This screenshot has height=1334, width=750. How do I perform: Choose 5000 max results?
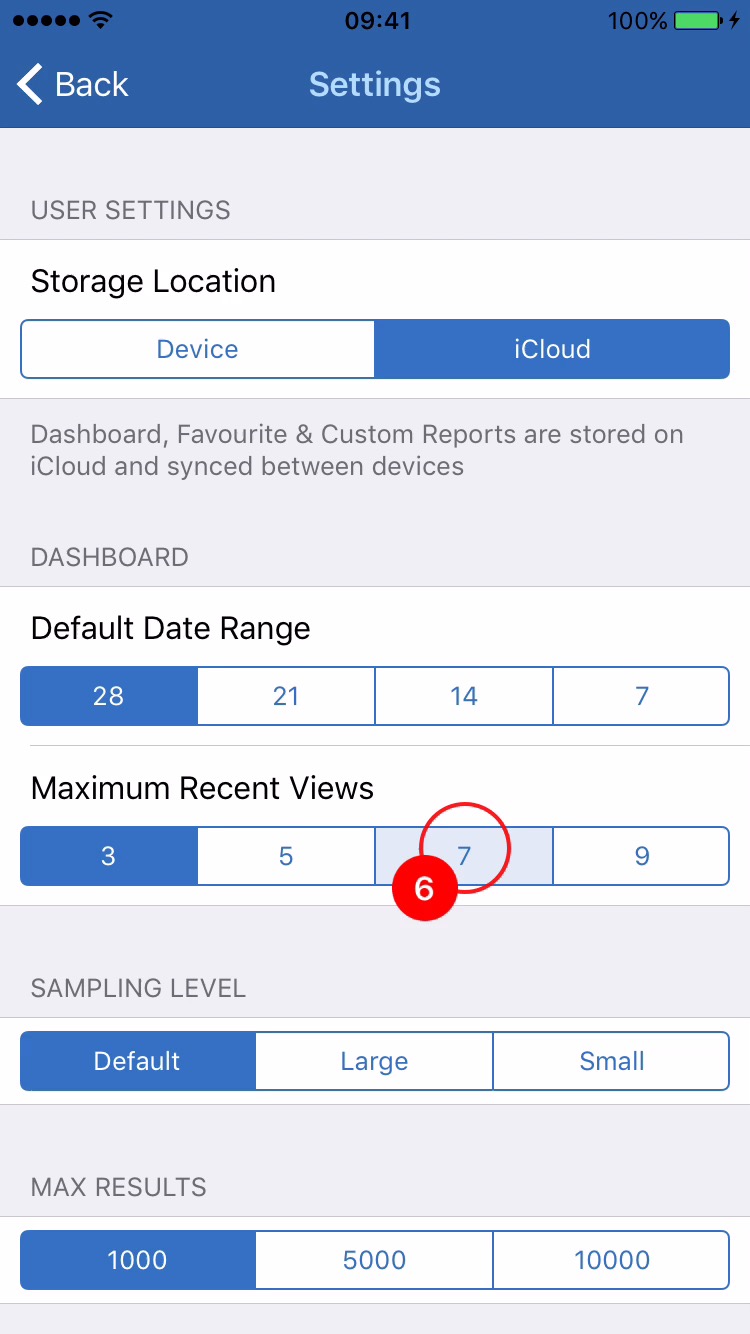pyautogui.click(x=374, y=1260)
